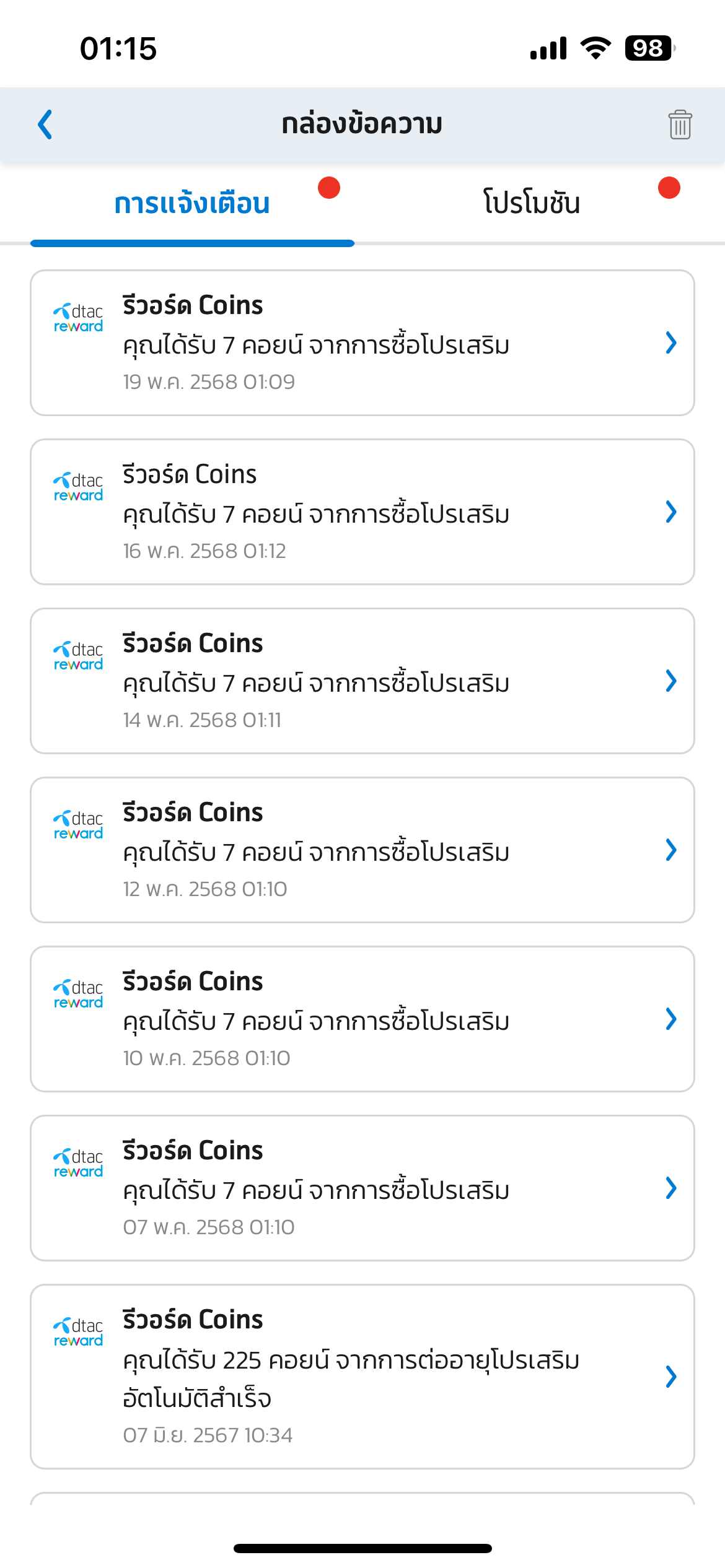The width and height of the screenshot is (725, 1568).
Task: Open the 225 coins auto-renewal message
Action: coord(362,1377)
